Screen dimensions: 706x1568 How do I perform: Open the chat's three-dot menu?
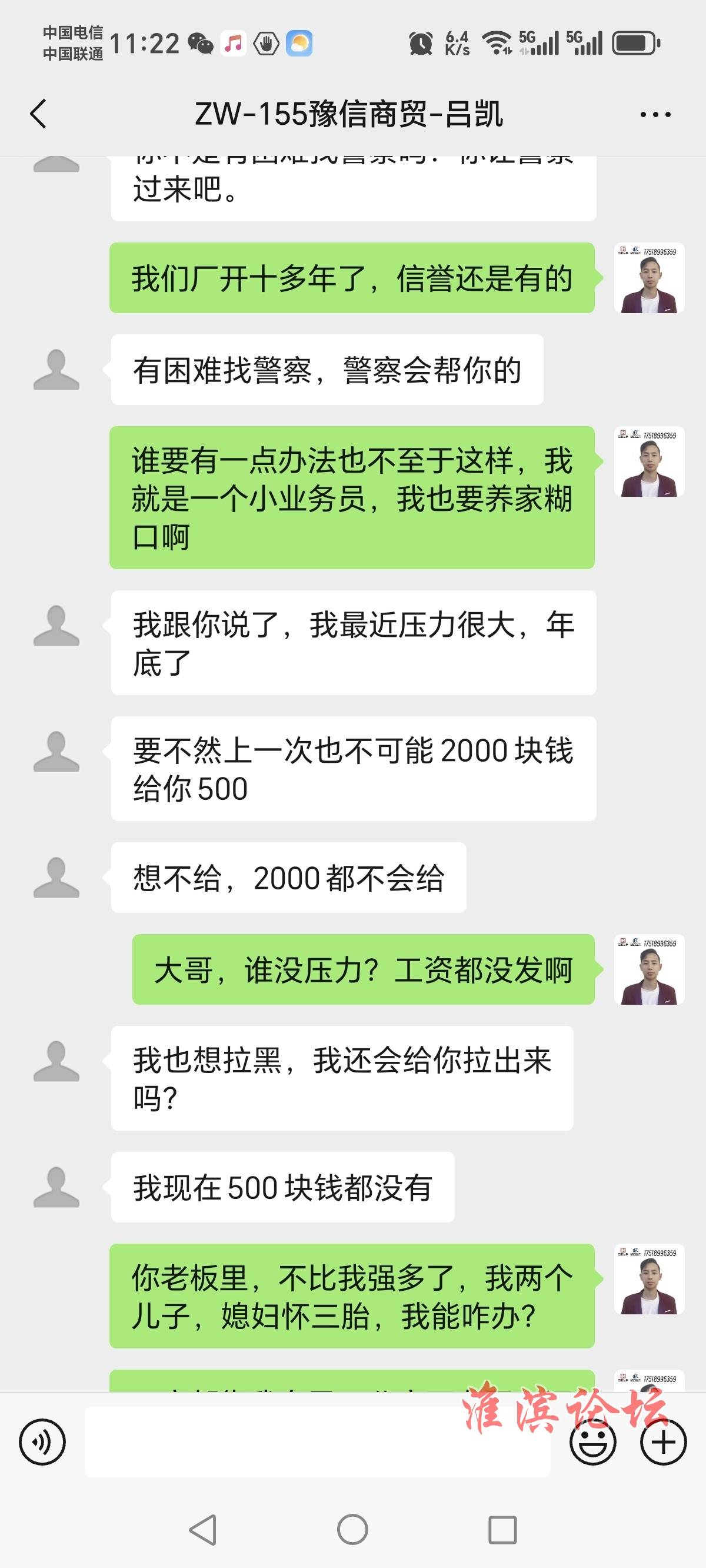(x=655, y=114)
